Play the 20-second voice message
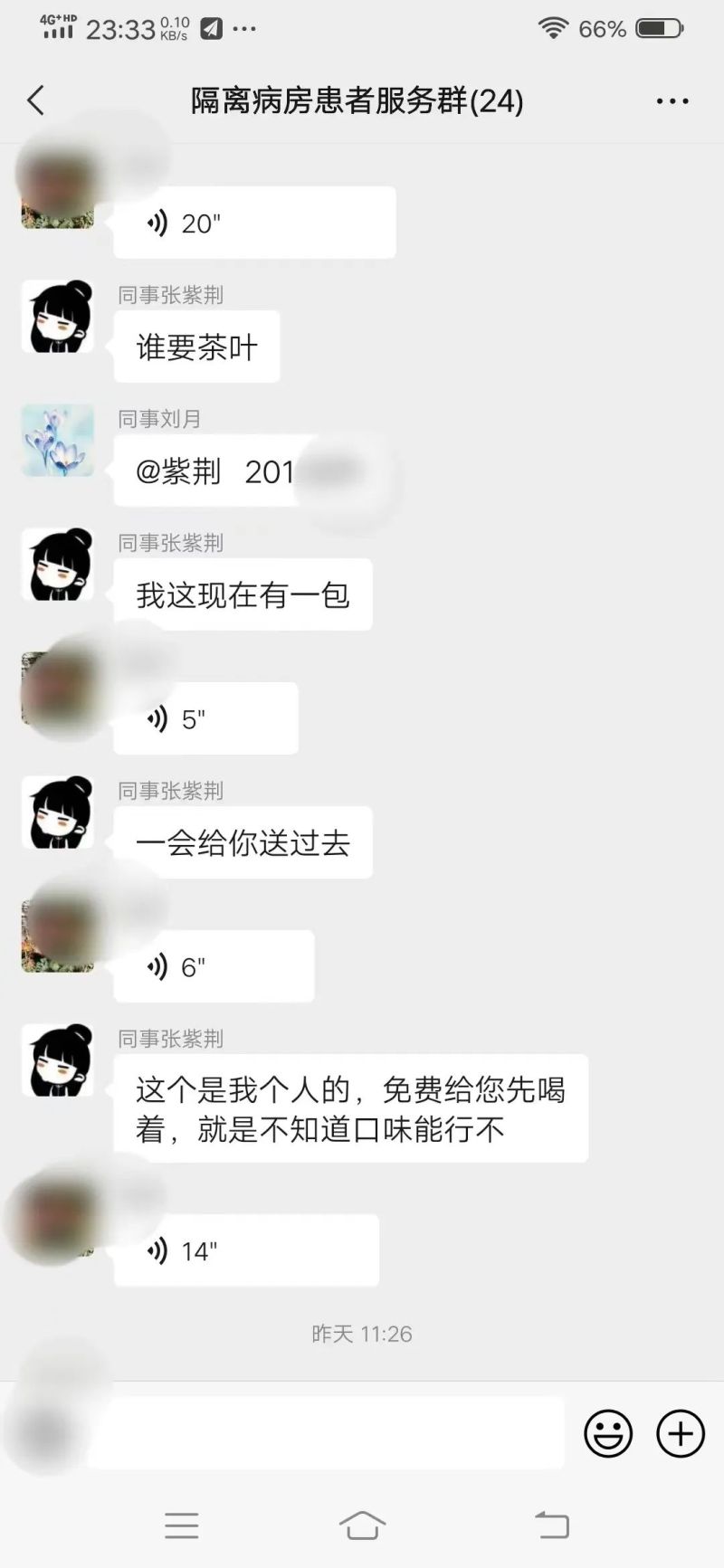The width and height of the screenshot is (724, 1568). tap(254, 223)
